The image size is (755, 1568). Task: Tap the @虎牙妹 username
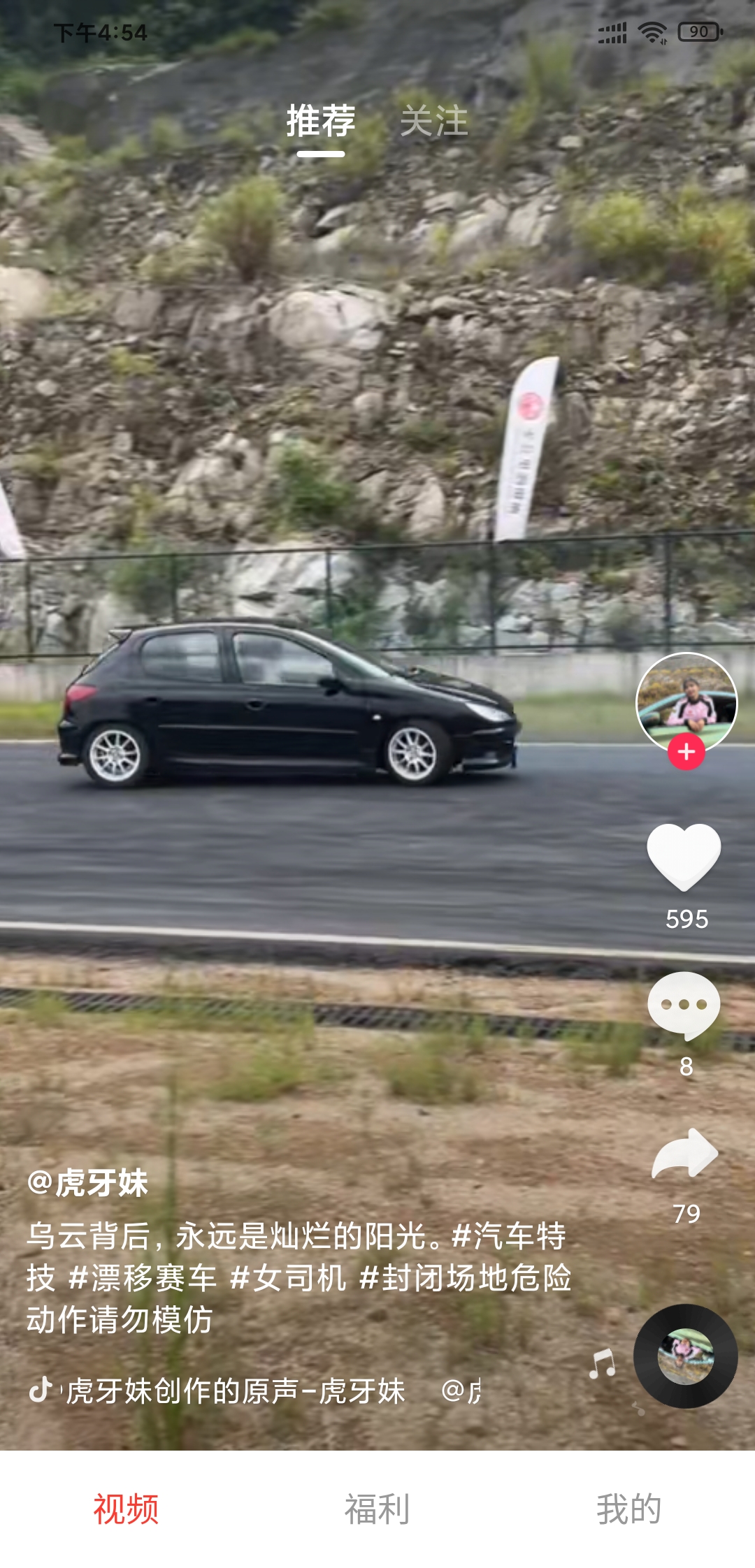click(88, 1183)
